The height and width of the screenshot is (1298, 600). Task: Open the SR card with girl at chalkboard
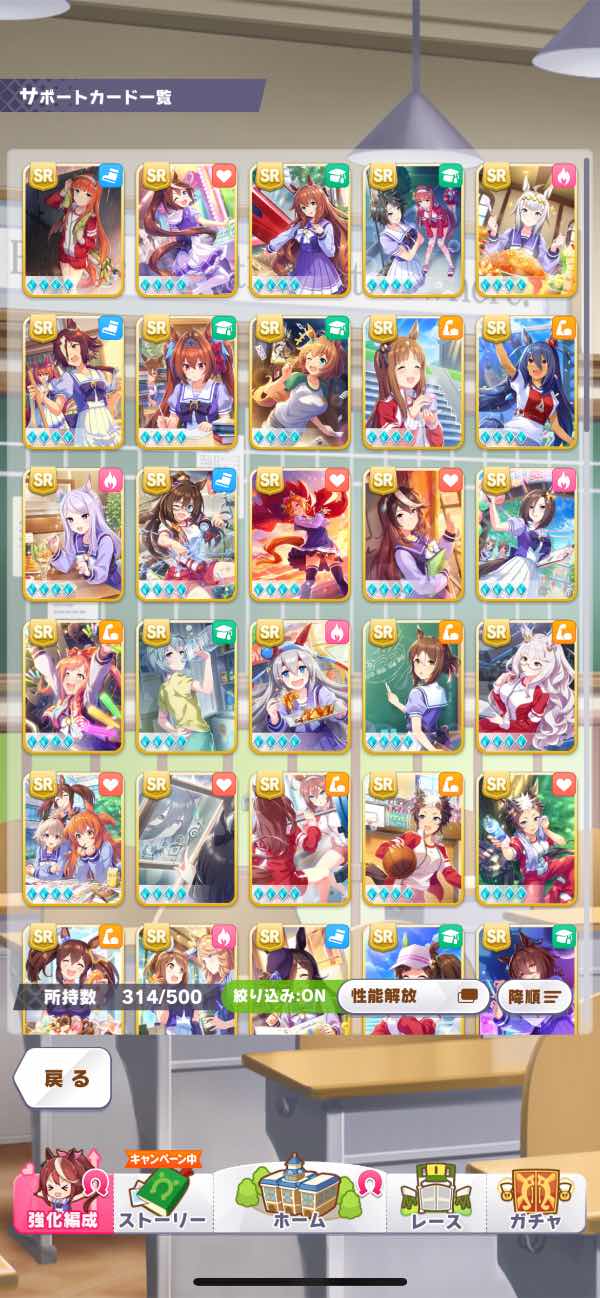click(x=413, y=686)
